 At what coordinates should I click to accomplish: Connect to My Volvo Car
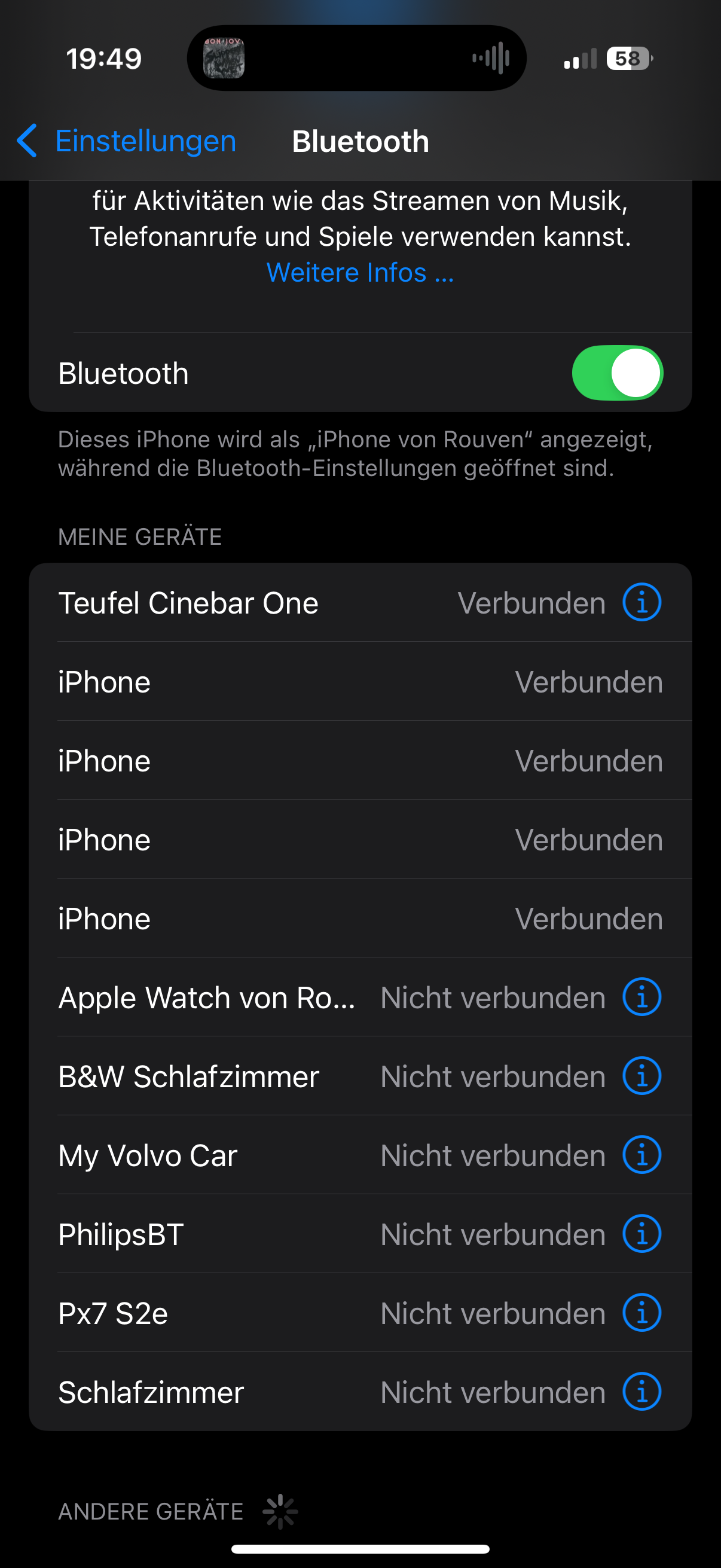(360, 1155)
